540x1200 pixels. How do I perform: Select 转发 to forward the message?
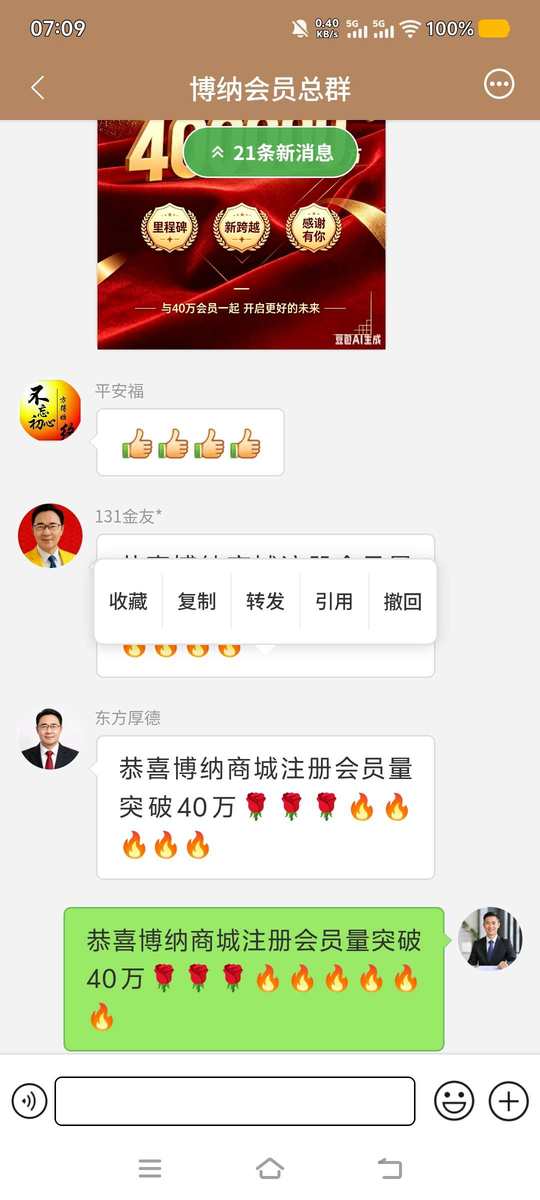265,601
